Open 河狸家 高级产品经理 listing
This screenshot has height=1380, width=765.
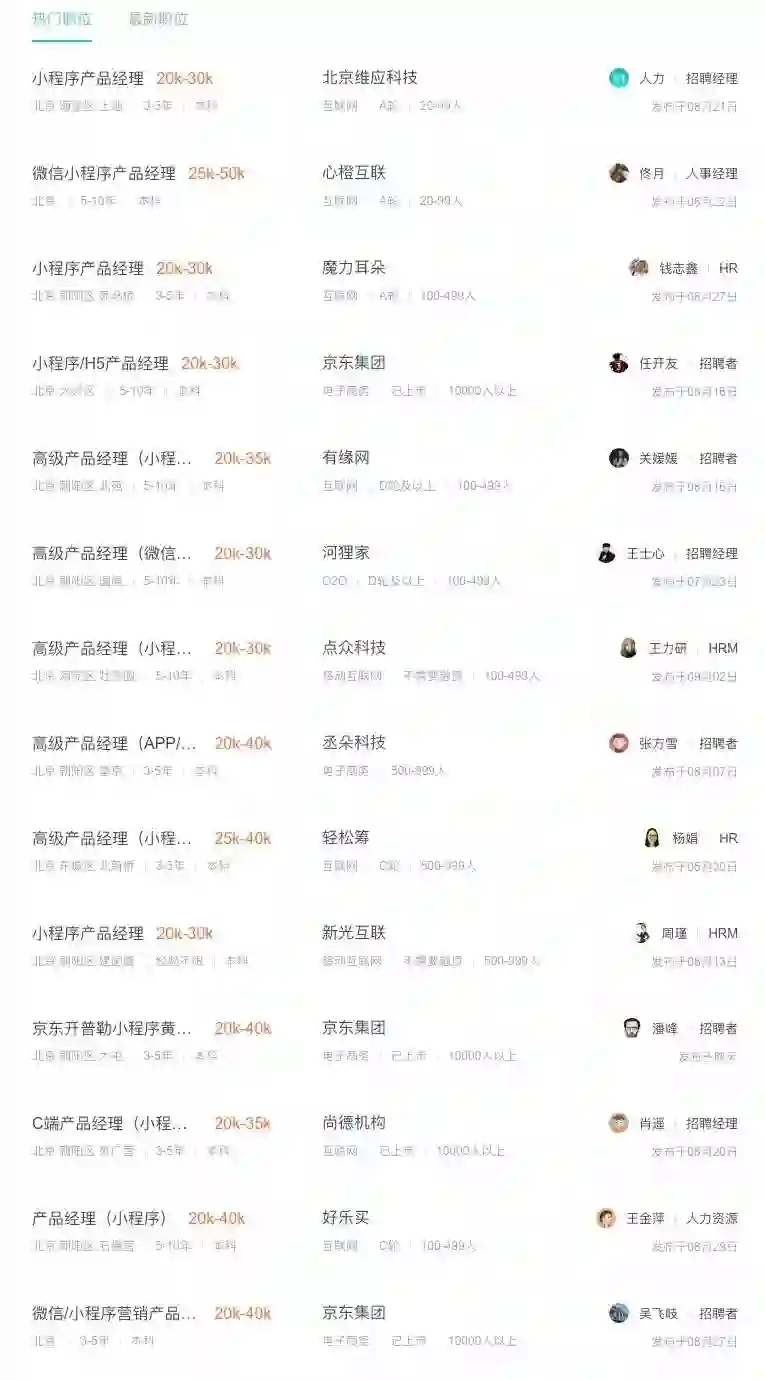112,554
